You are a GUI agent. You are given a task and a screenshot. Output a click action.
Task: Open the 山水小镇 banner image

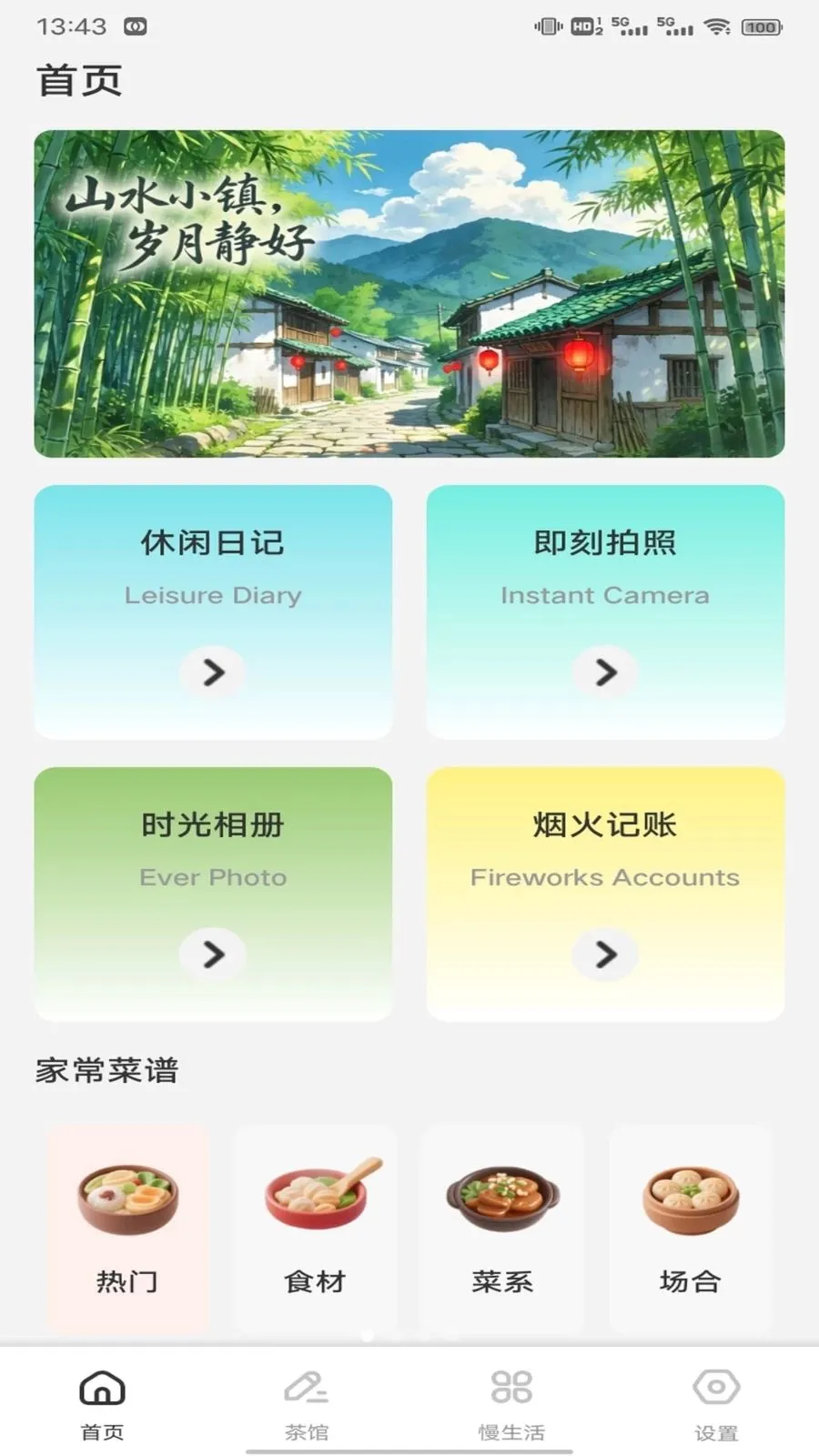coord(409,293)
